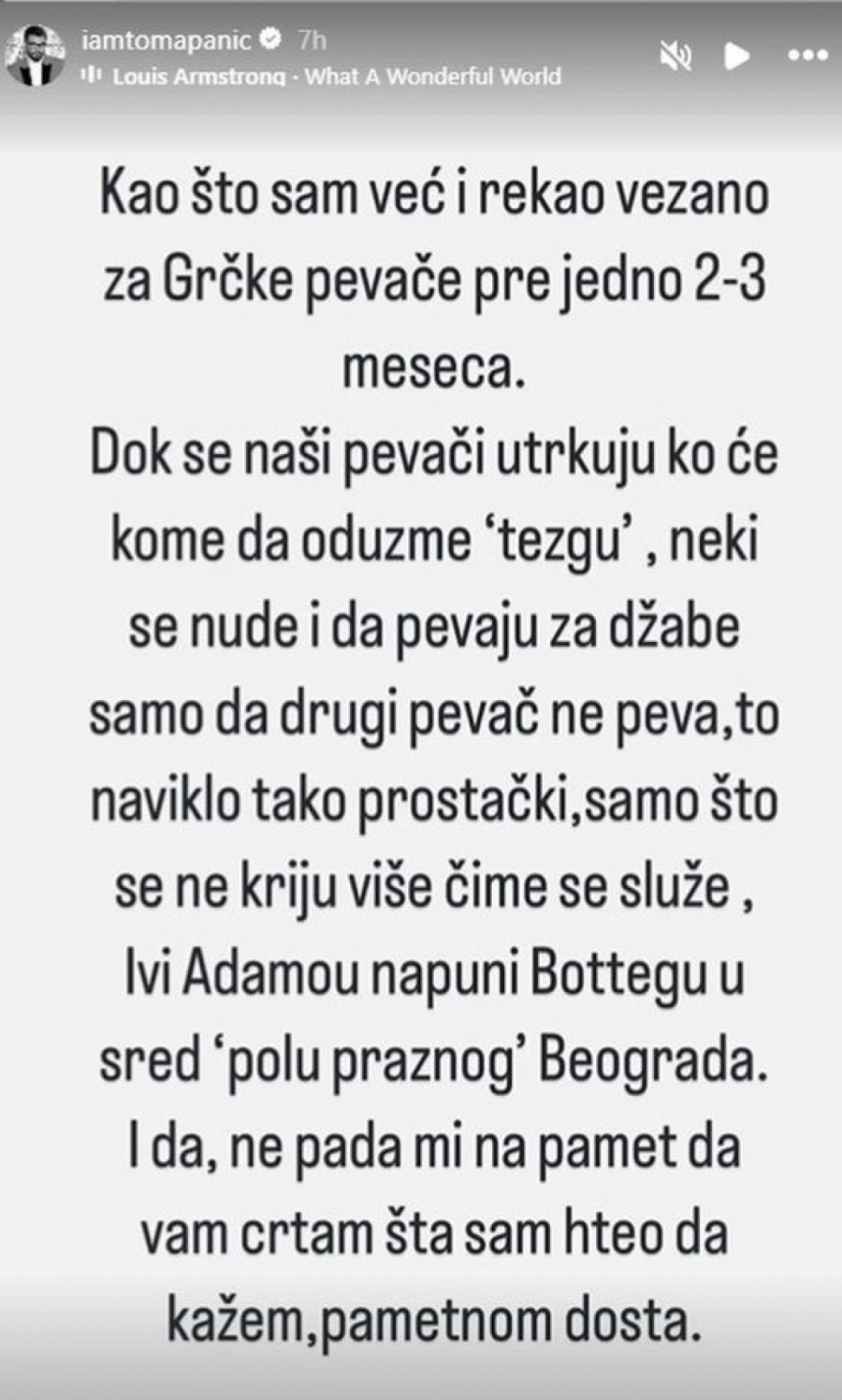The height and width of the screenshot is (1400, 842).
Task: Tap the play button on the story
Action: coord(737,57)
